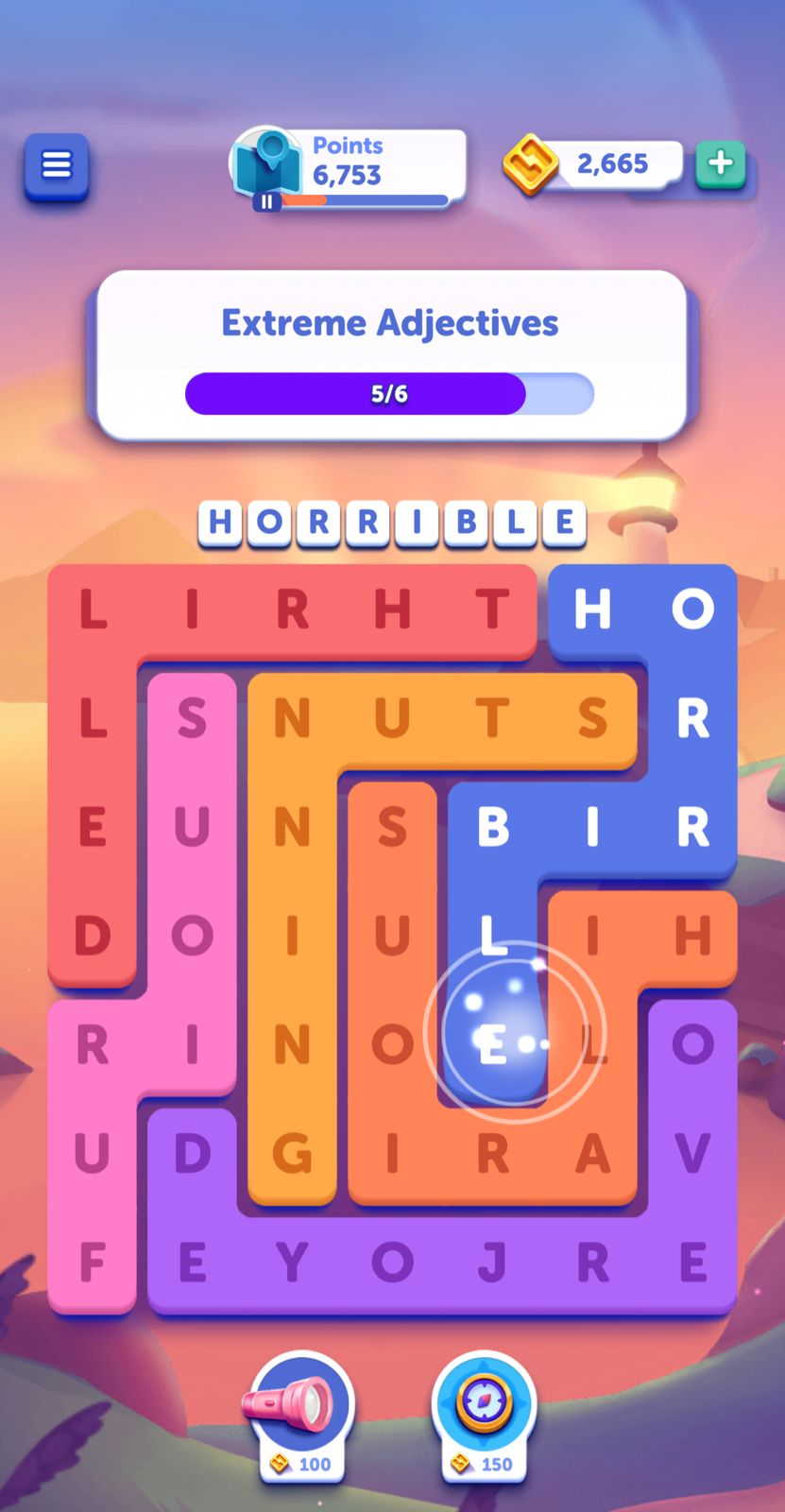
Task: Tap the J letter tile
Action: 492,1263
